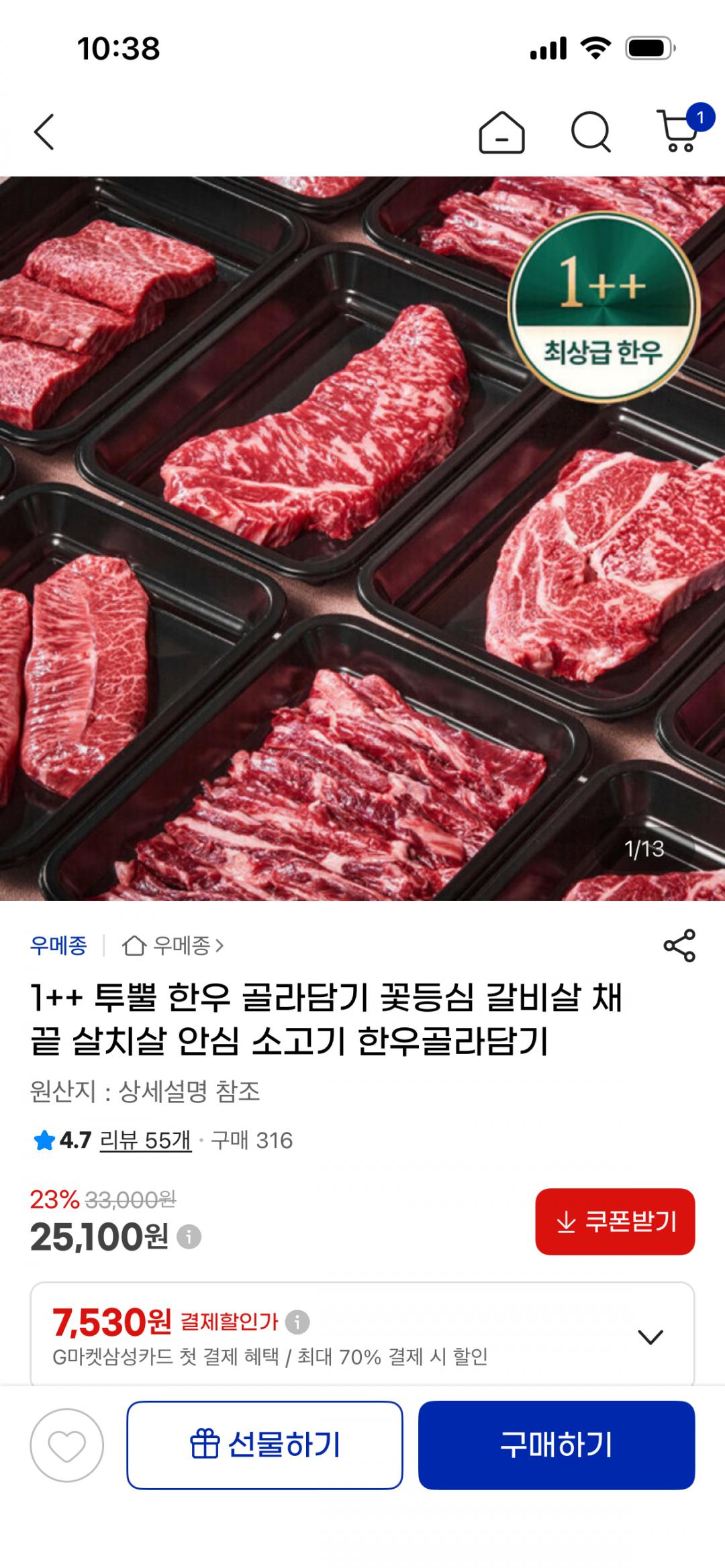Tap 쿠폰받기 to download coupon
This screenshot has width=725, height=1568.
(x=615, y=1221)
